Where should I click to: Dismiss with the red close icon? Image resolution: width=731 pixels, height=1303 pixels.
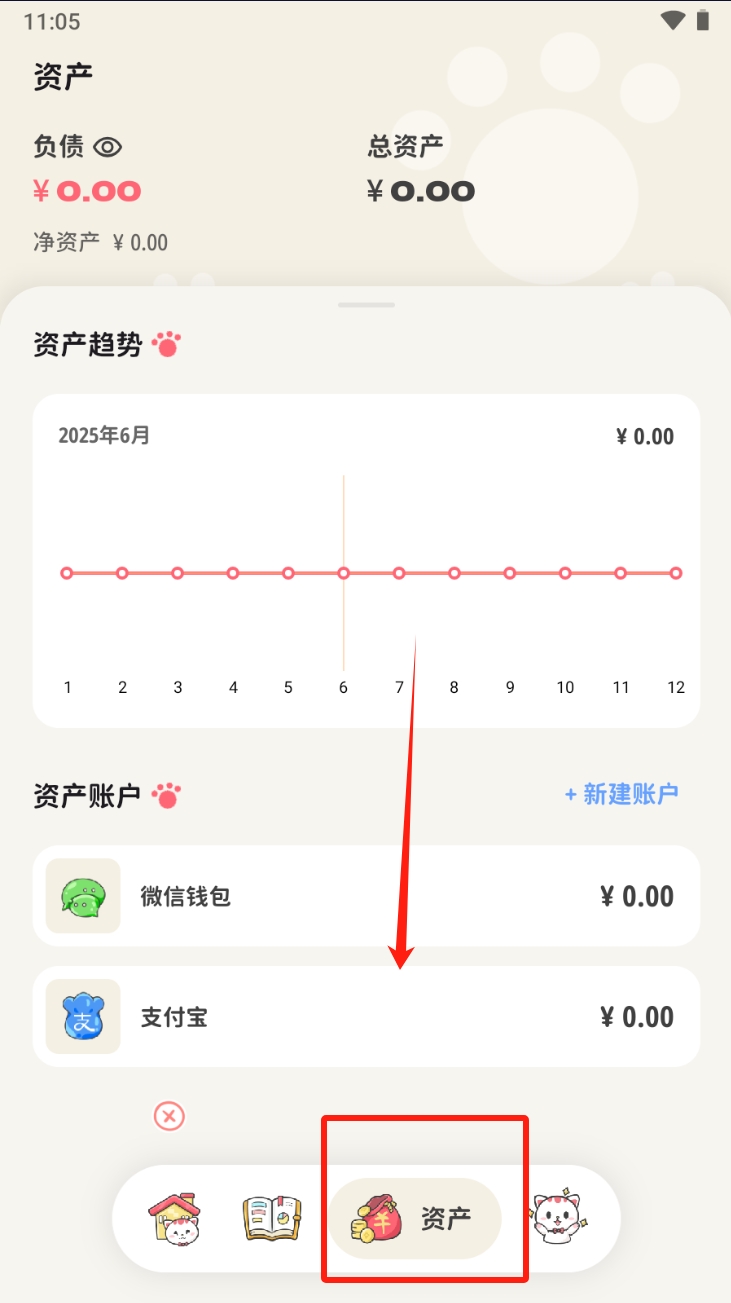pos(169,1116)
